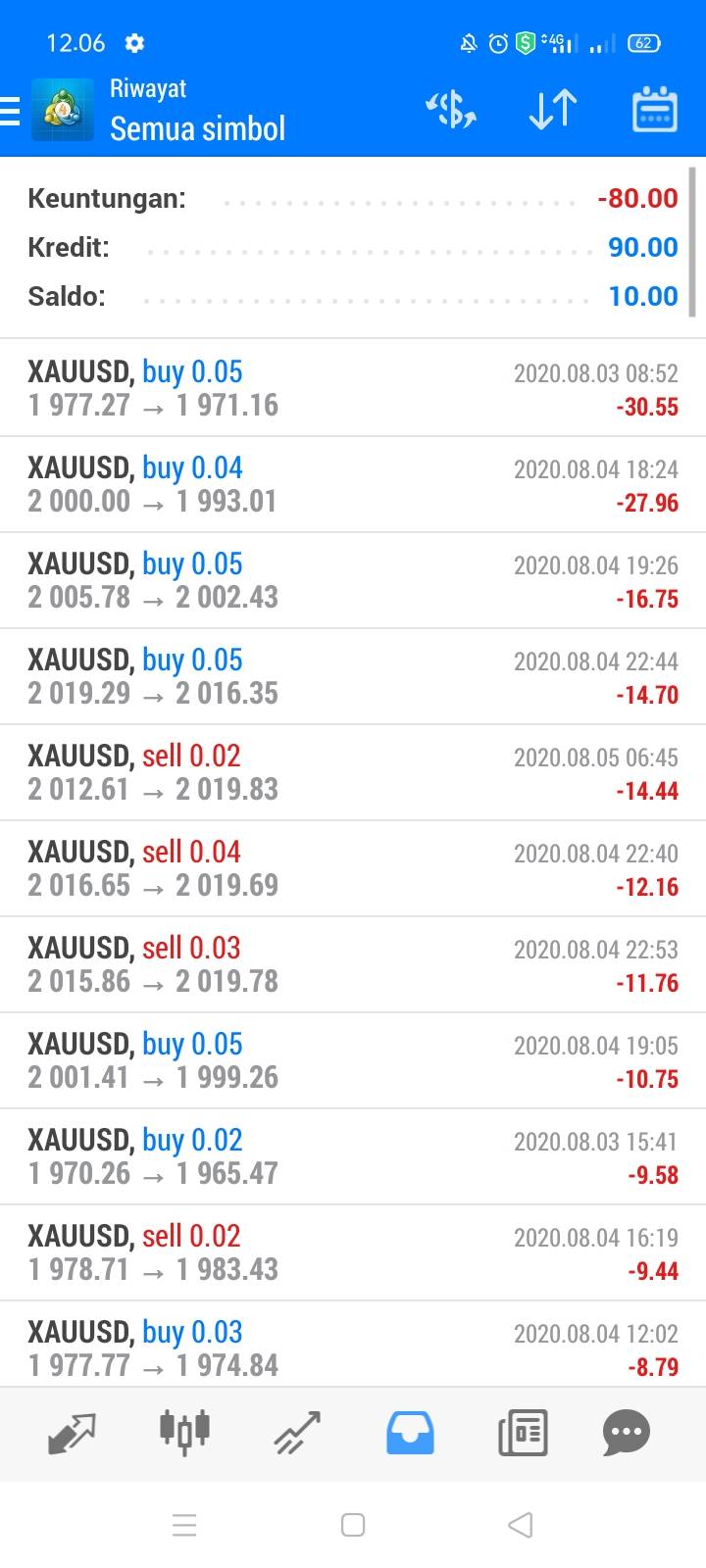Open the buy 0.02 trade with -9.58 loss
706x1568 pixels.
(353, 1156)
